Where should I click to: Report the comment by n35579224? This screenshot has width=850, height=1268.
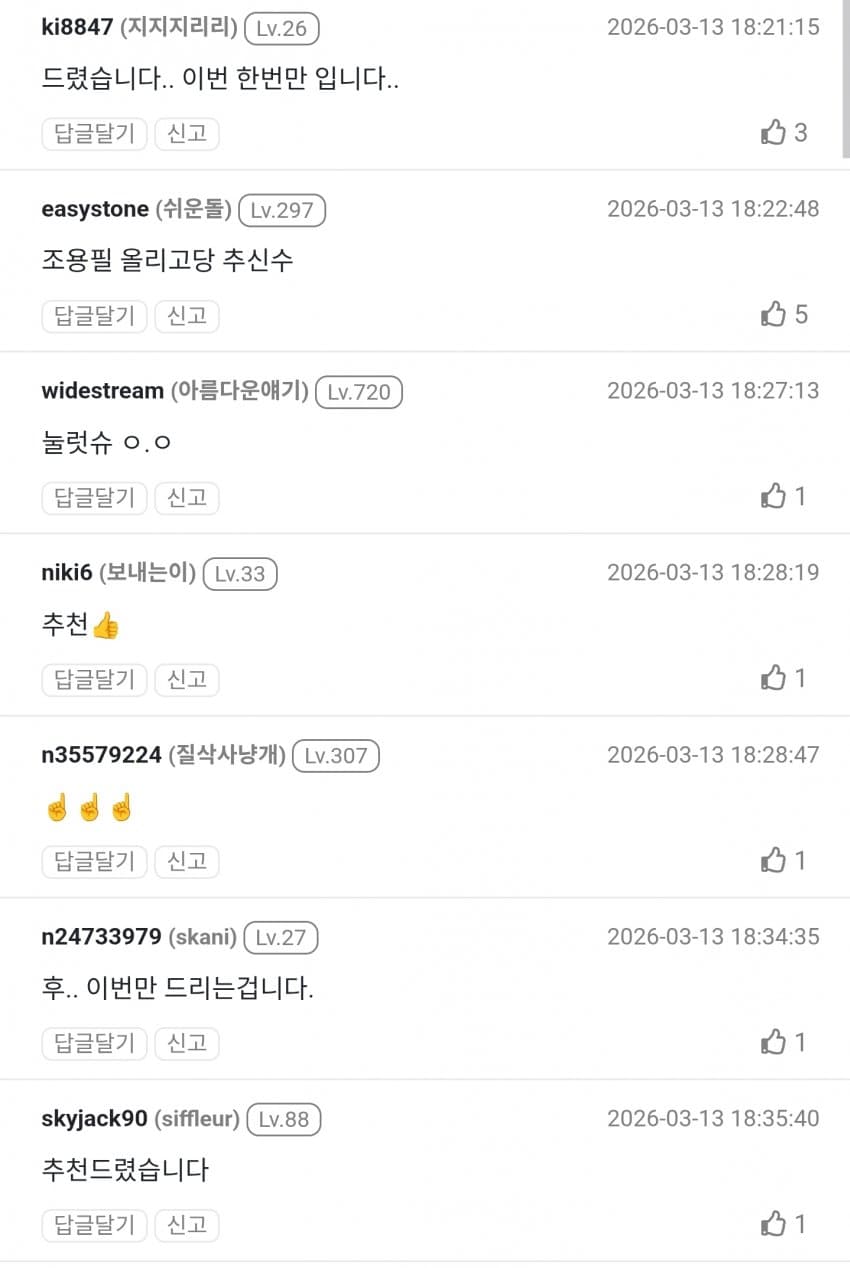[x=187, y=862]
